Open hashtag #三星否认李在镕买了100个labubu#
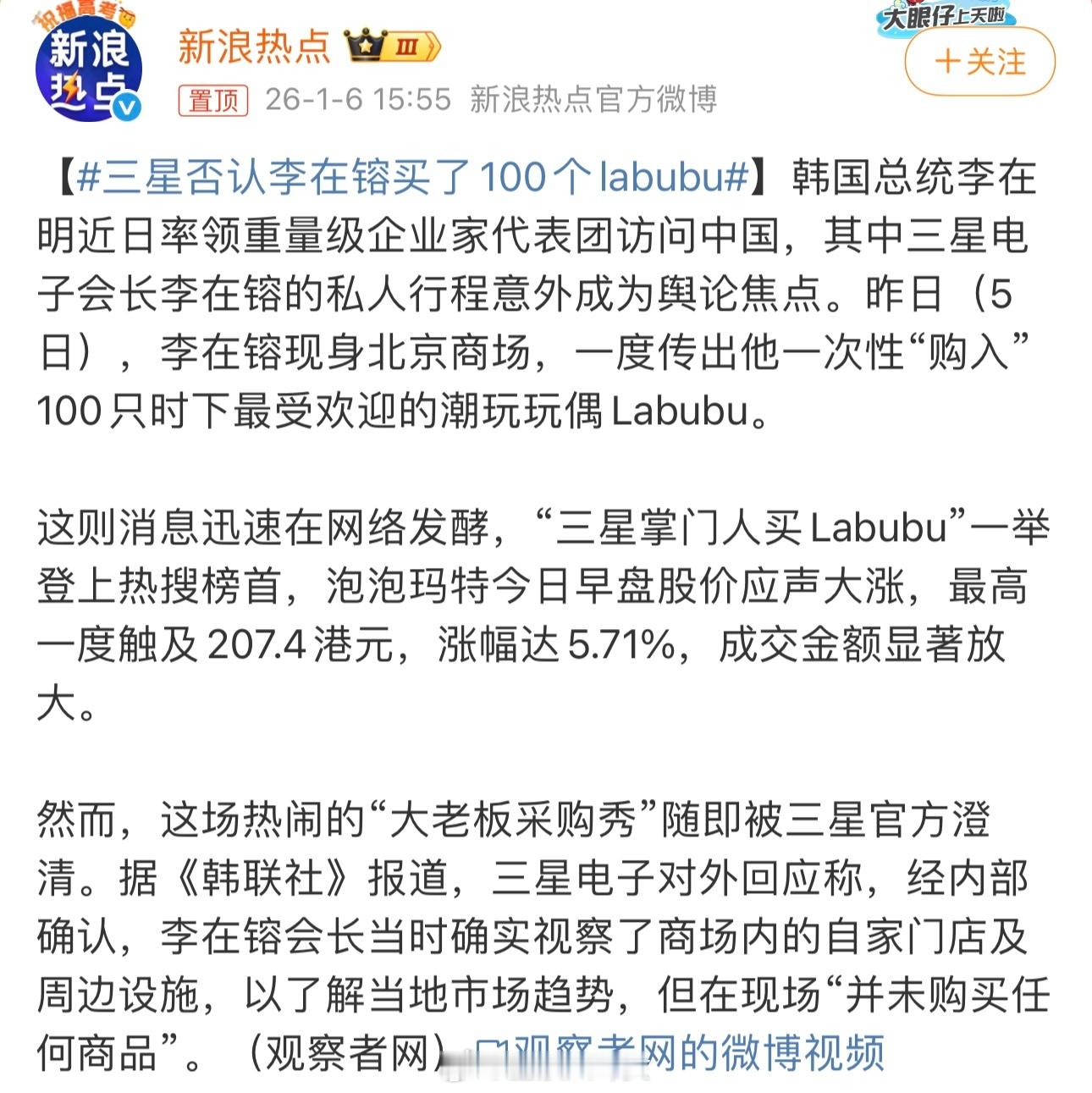This screenshot has height=1093, width=1092. [x=406, y=175]
